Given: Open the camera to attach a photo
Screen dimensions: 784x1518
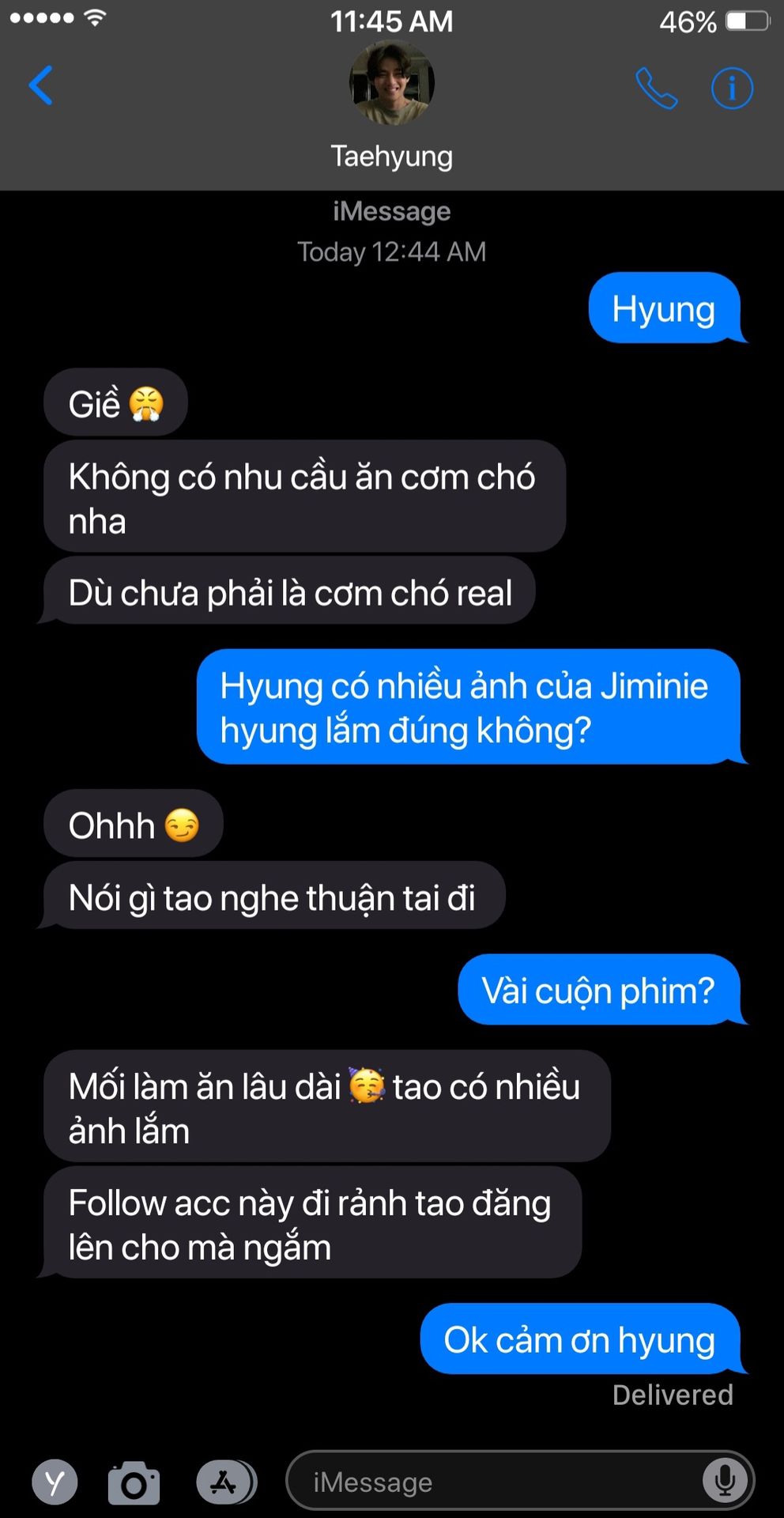Looking at the screenshot, I should 134,1483.
